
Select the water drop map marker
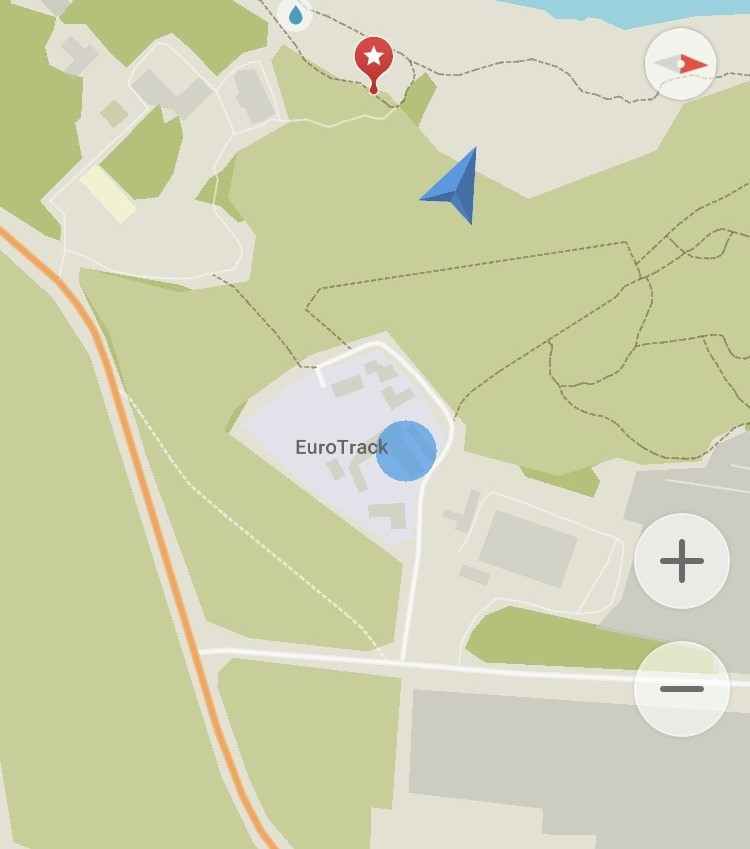[x=295, y=14]
